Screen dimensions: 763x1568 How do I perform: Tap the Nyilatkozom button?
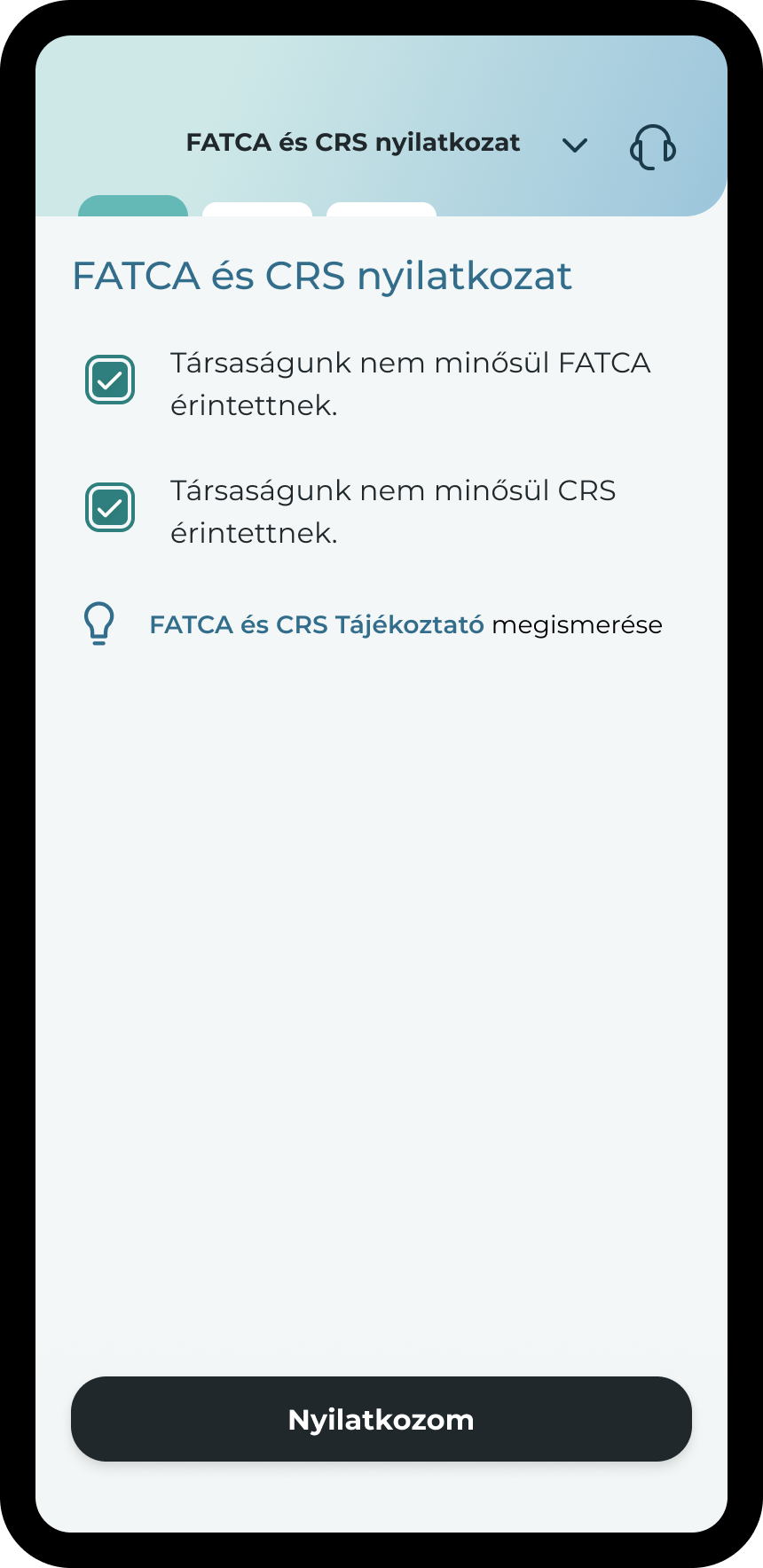click(381, 1419)
